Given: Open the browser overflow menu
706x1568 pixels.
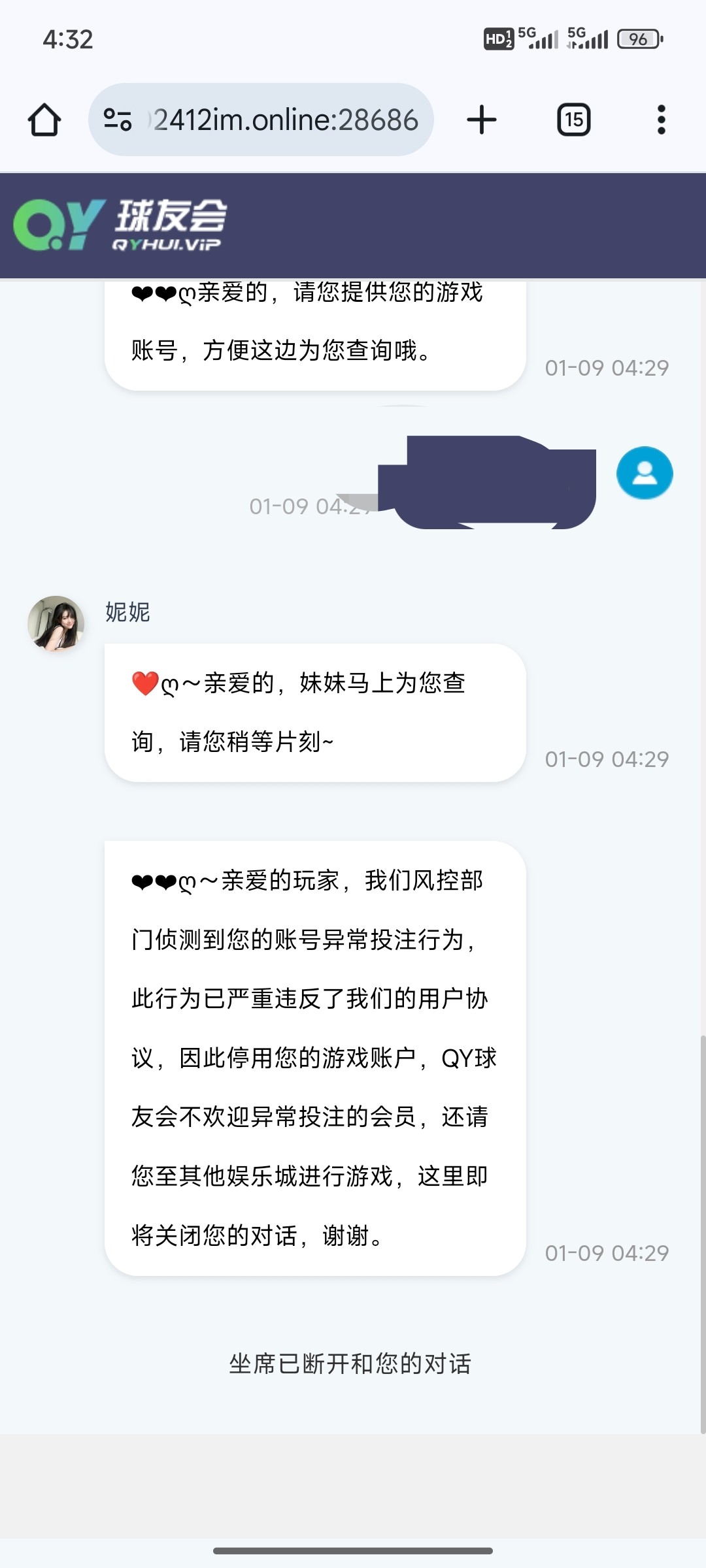Looking at the screenshot, I should click(661, 120).
